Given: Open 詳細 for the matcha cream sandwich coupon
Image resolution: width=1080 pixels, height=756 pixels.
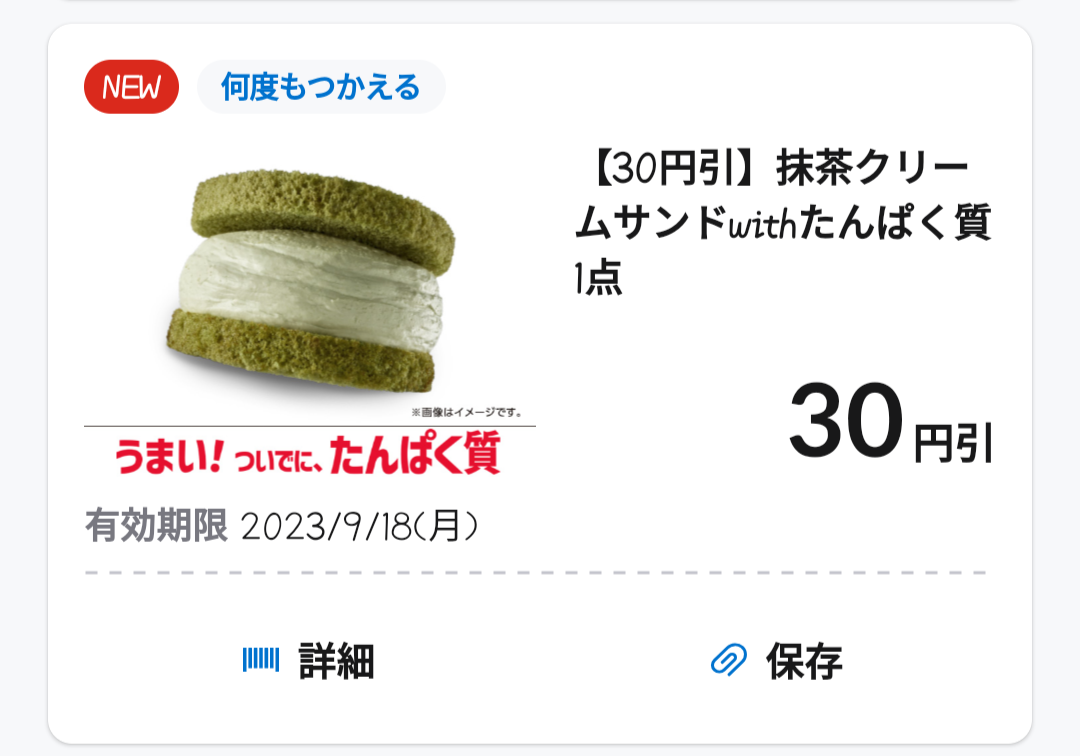Looking at the screenshot, I should point(309,661).
